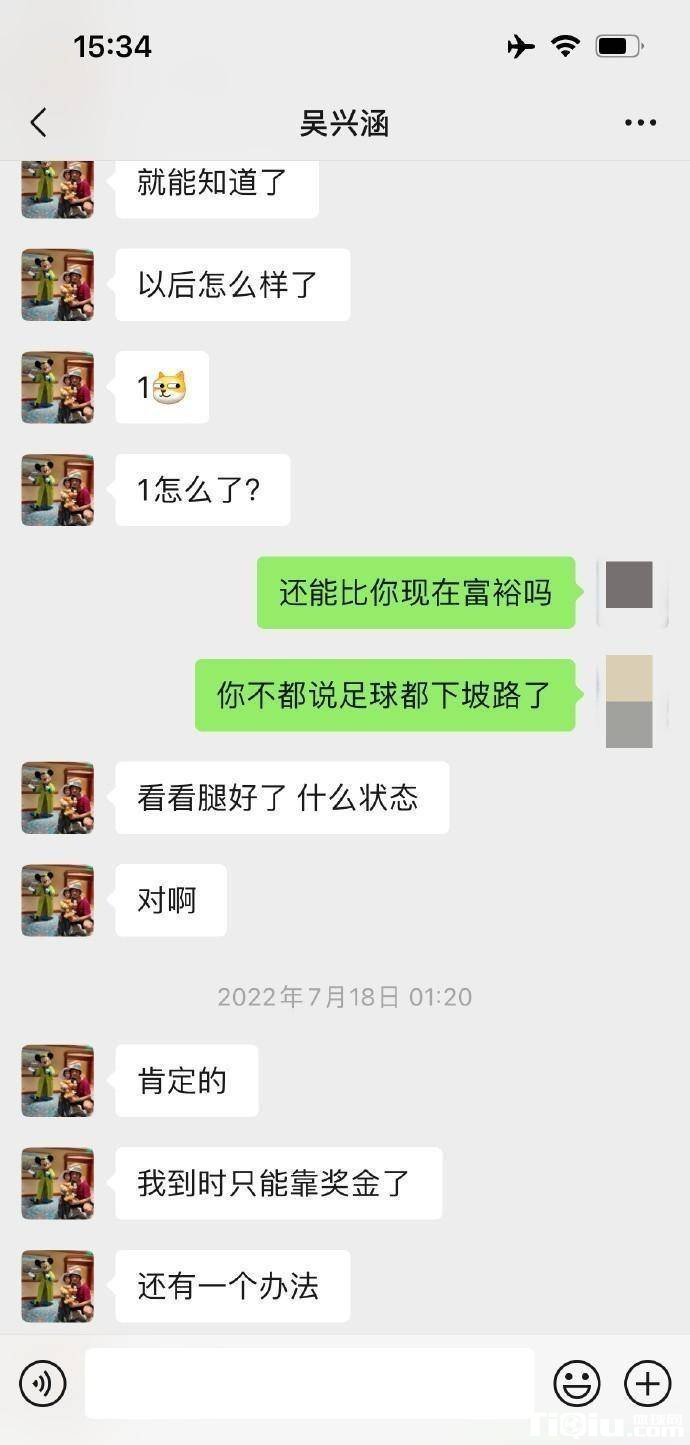Viewport: 690px width, 1445px height.
Task: Open the emoji sticker panel
Action: pyautogui.click(x=577, y=1384)
